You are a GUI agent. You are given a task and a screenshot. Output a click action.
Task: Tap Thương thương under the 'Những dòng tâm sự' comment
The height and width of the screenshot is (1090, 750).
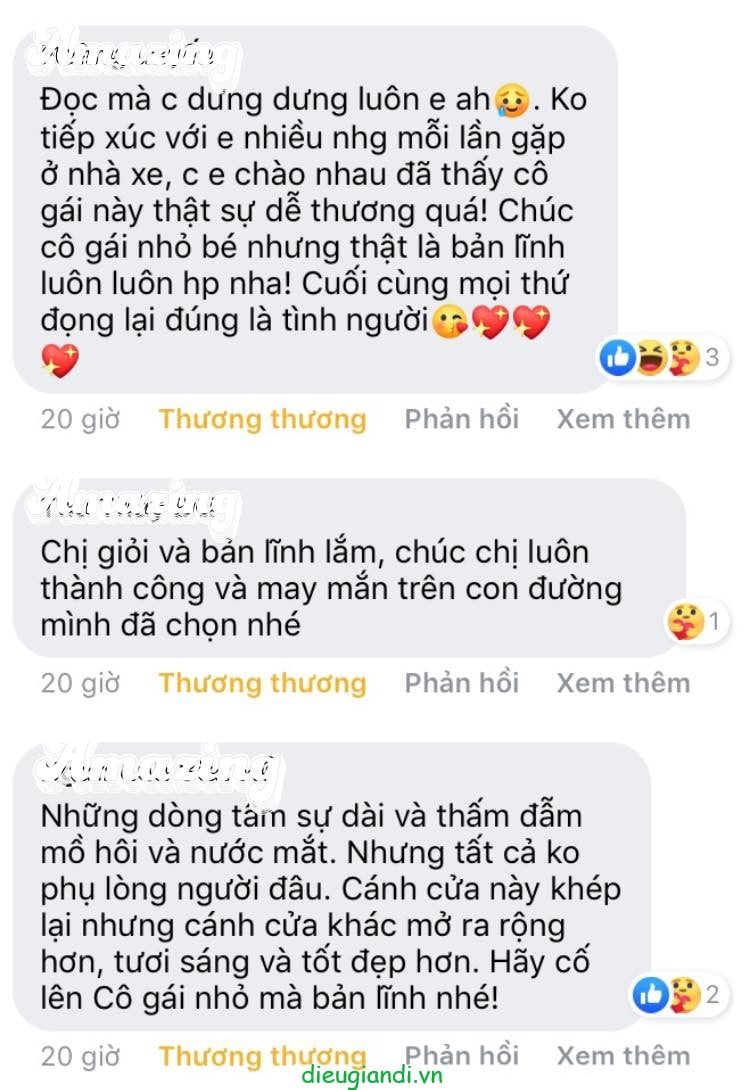[262, 1055]
